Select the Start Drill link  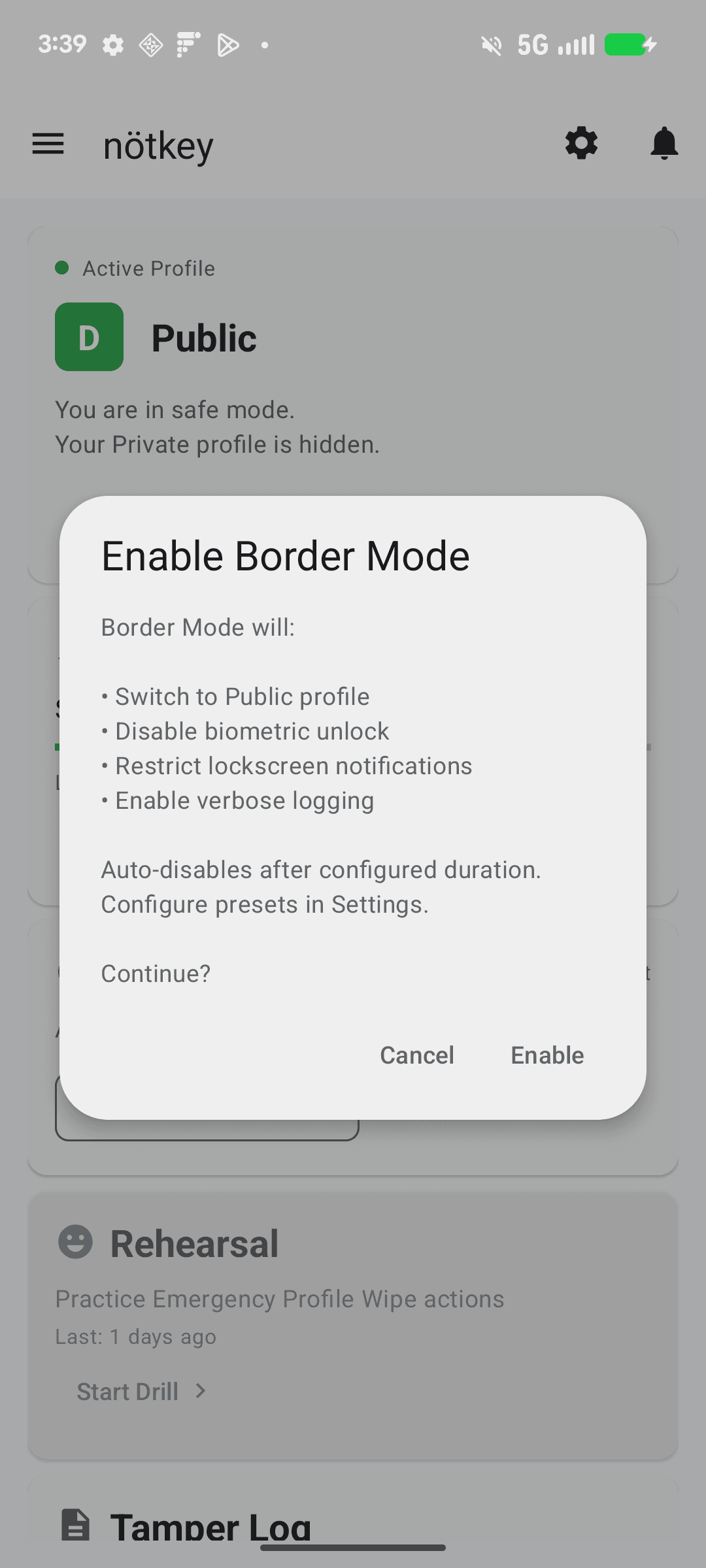pyautogui.click(x=128, y=1391)
